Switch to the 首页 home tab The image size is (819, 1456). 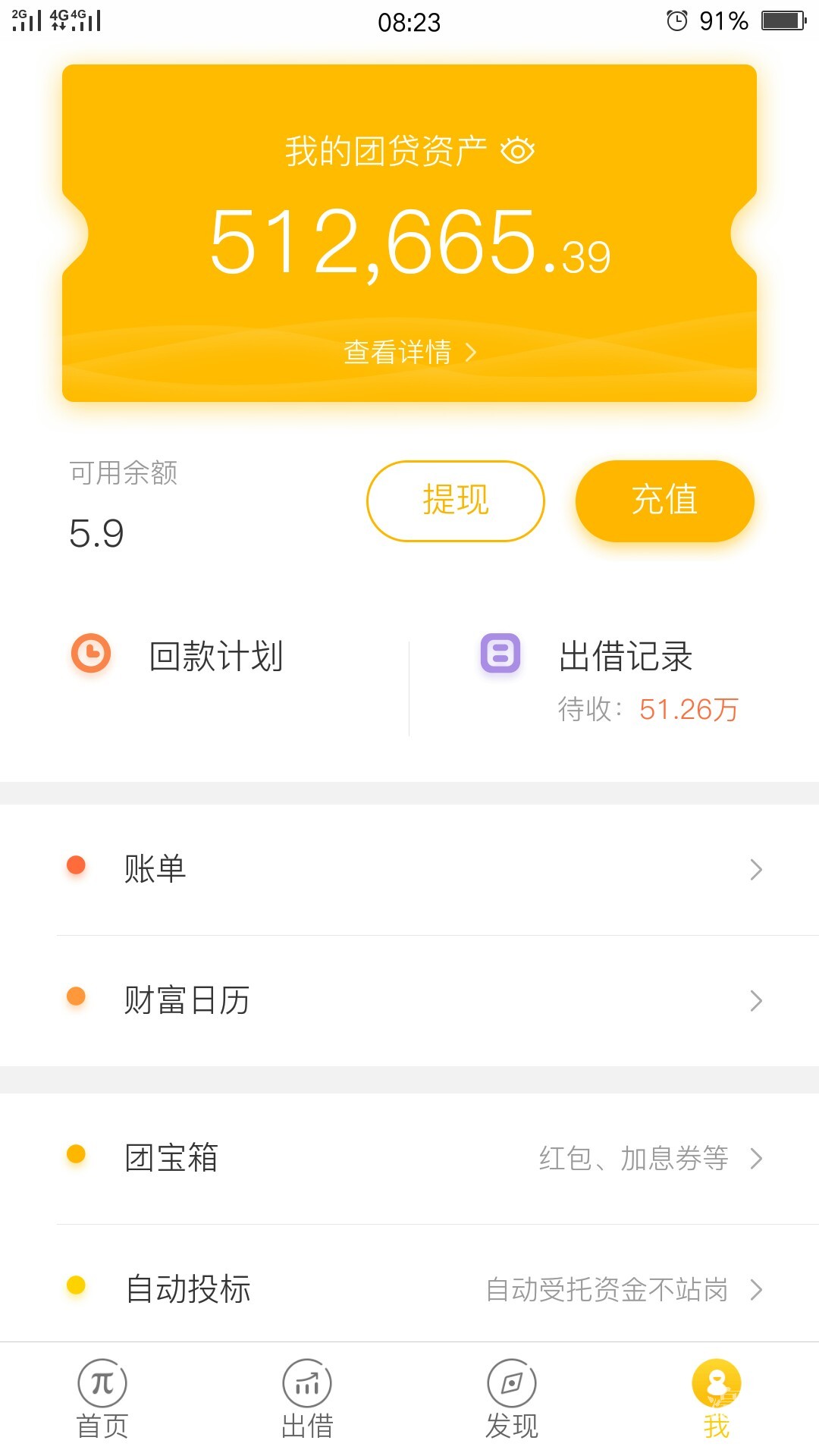tap(102, 1400)
